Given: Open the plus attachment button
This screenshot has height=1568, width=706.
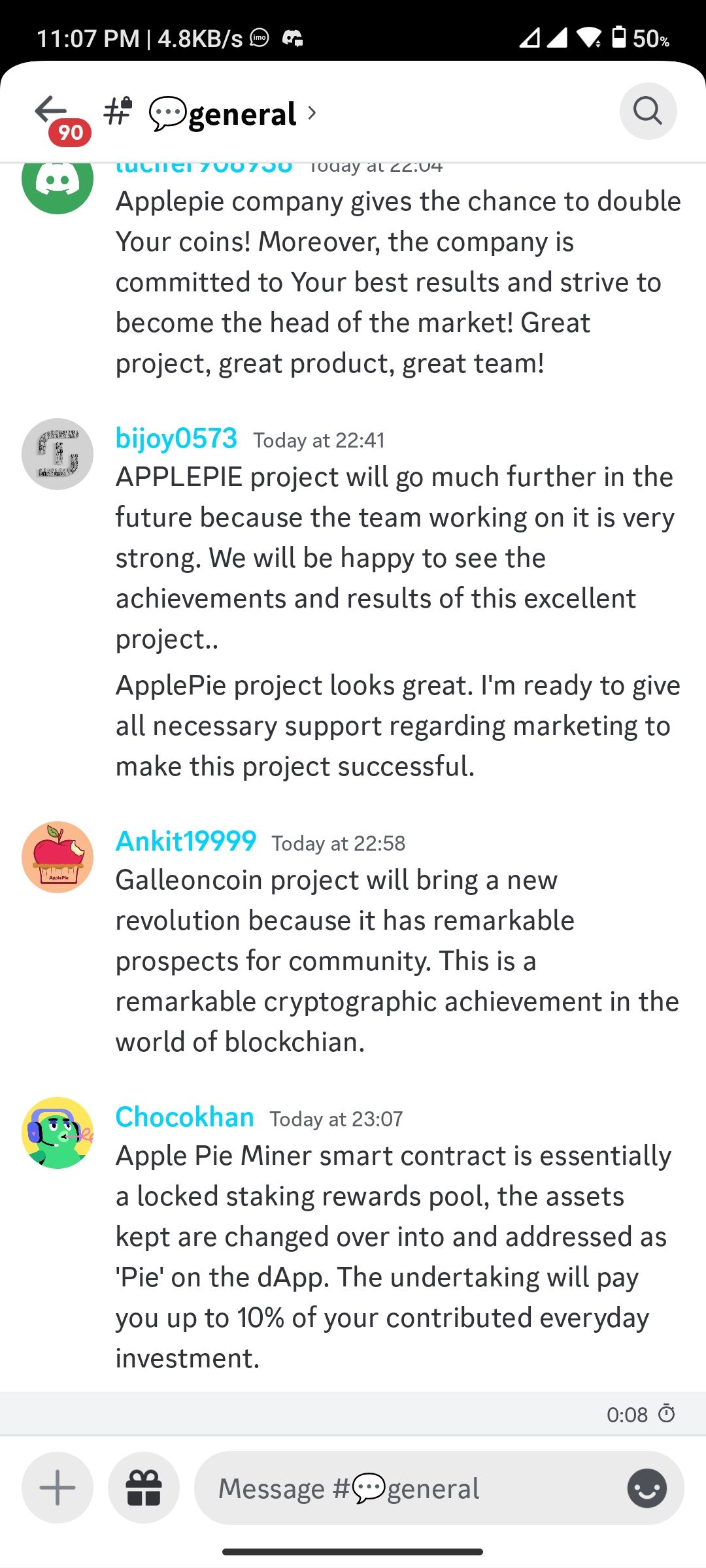Looking at the screenshot, I should pos(58,1488).
